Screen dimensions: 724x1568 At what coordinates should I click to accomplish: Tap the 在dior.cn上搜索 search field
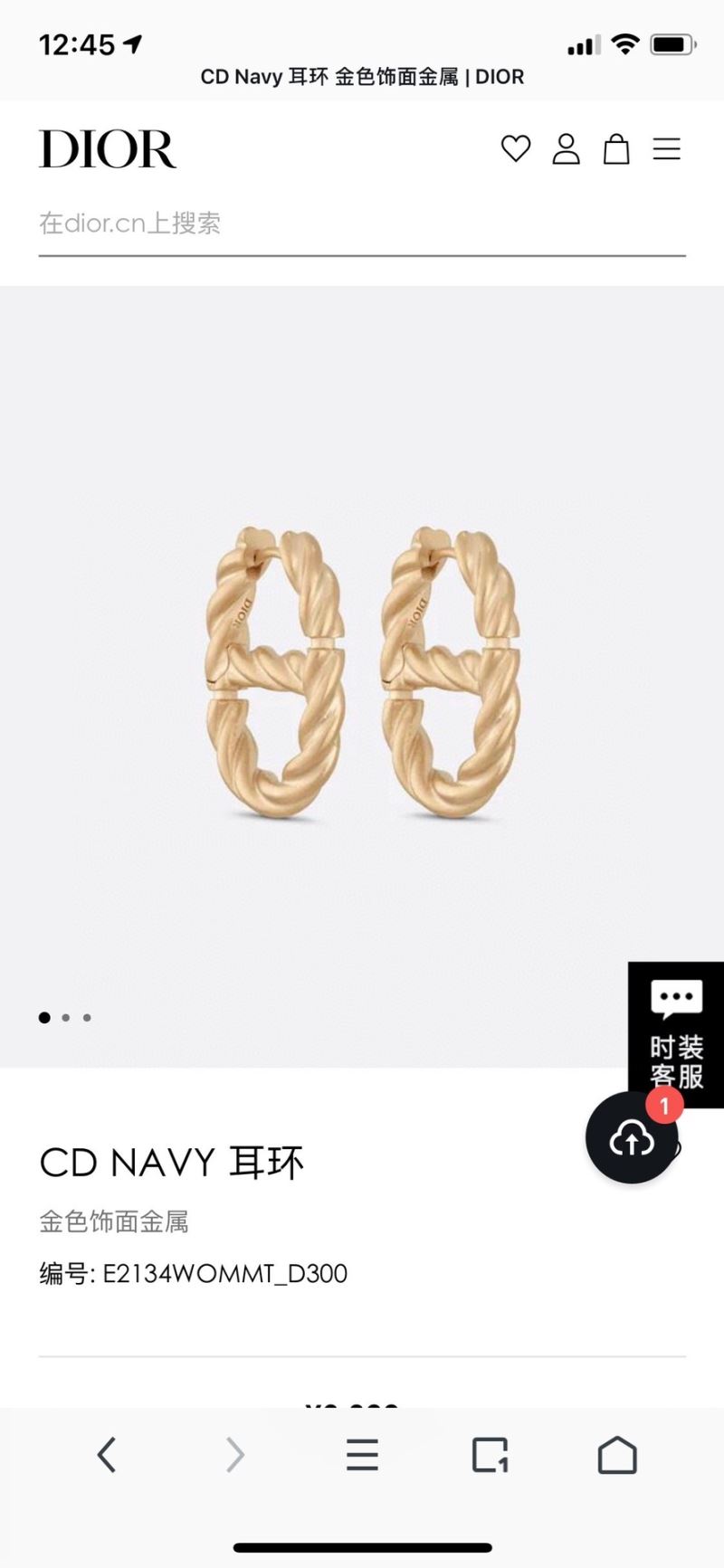[x=129, y=223]
